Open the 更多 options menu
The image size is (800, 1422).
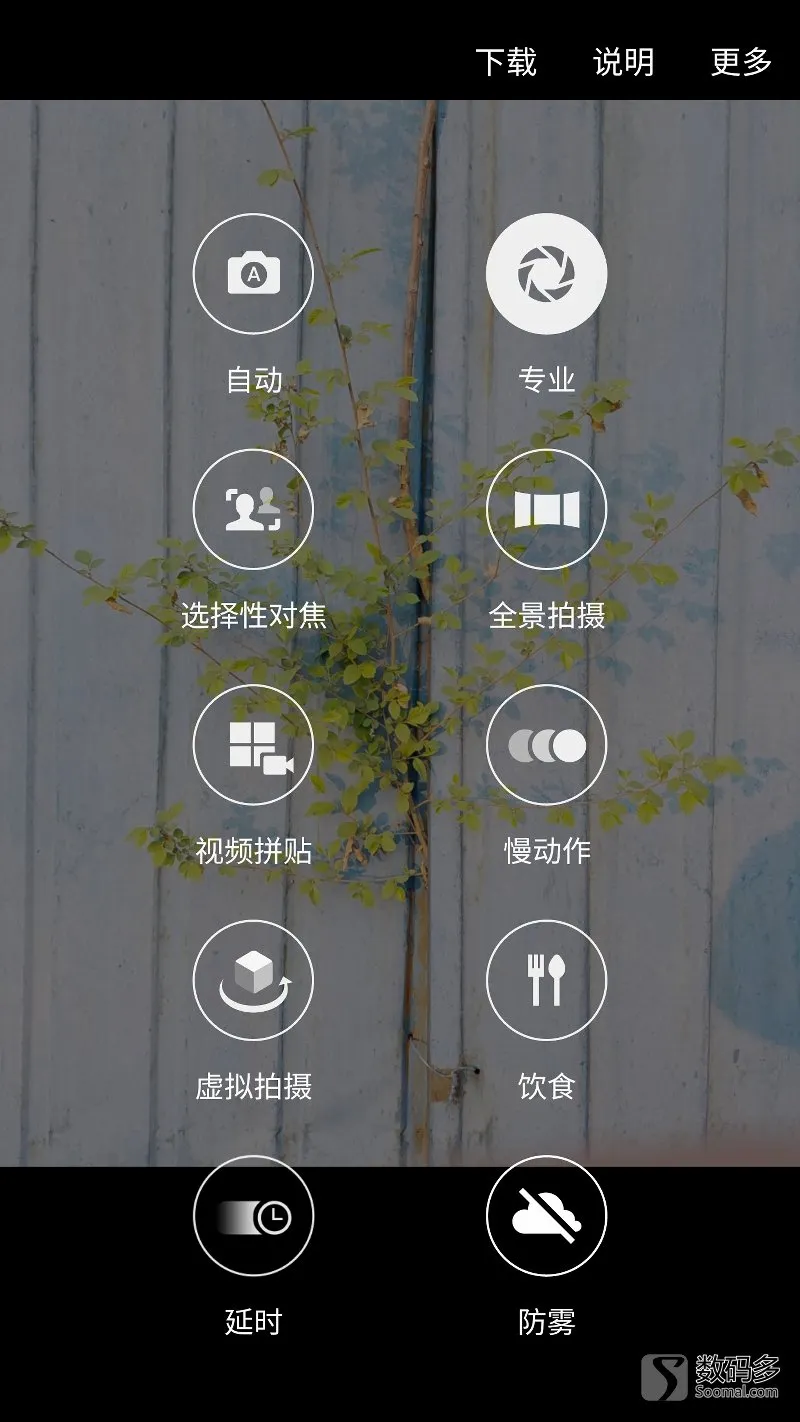[741, 62]
